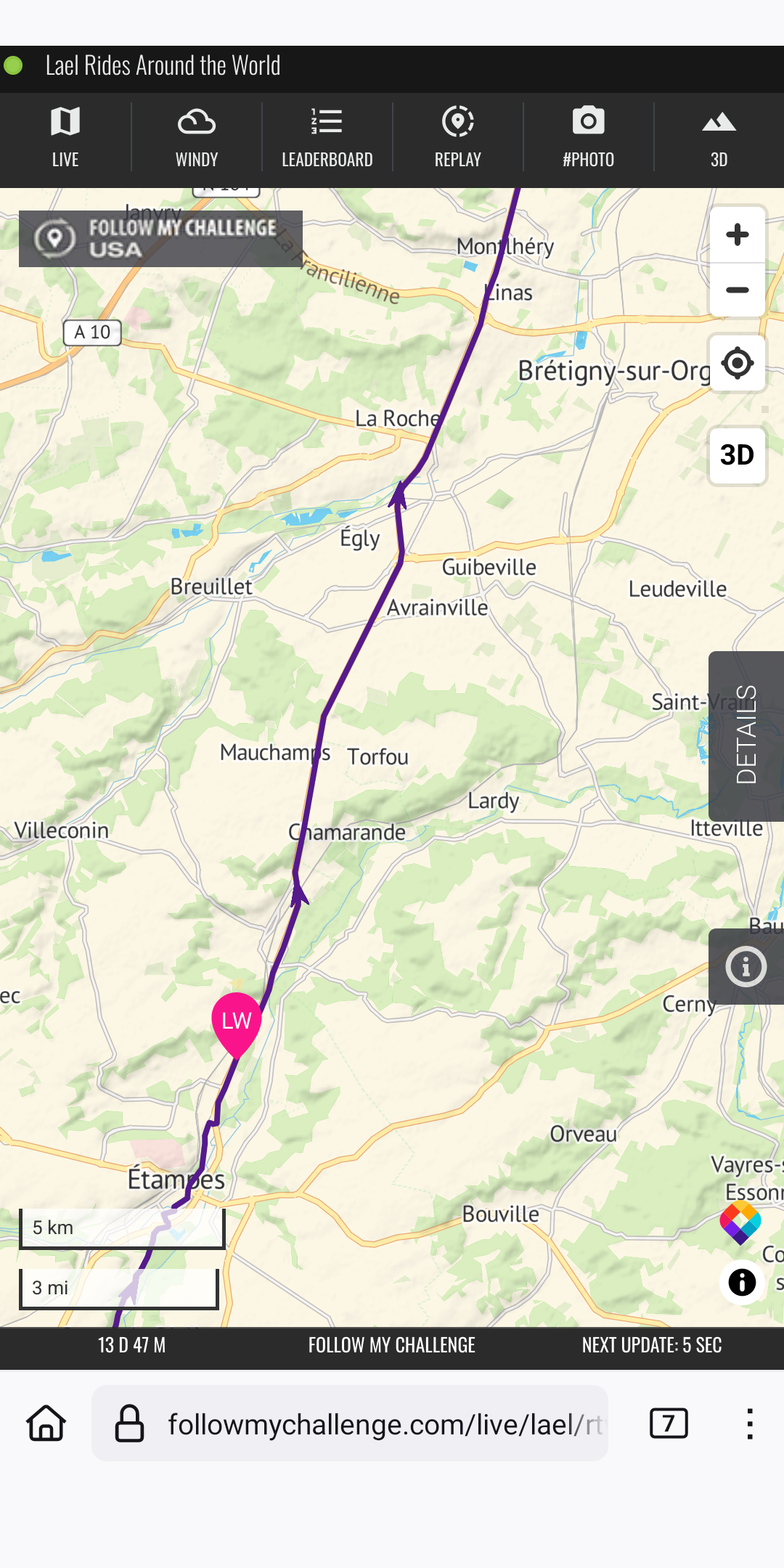The width and height of the screenshot is (784, 1568).
Task: Start the route REPLAY
Action: click(457, 137)
